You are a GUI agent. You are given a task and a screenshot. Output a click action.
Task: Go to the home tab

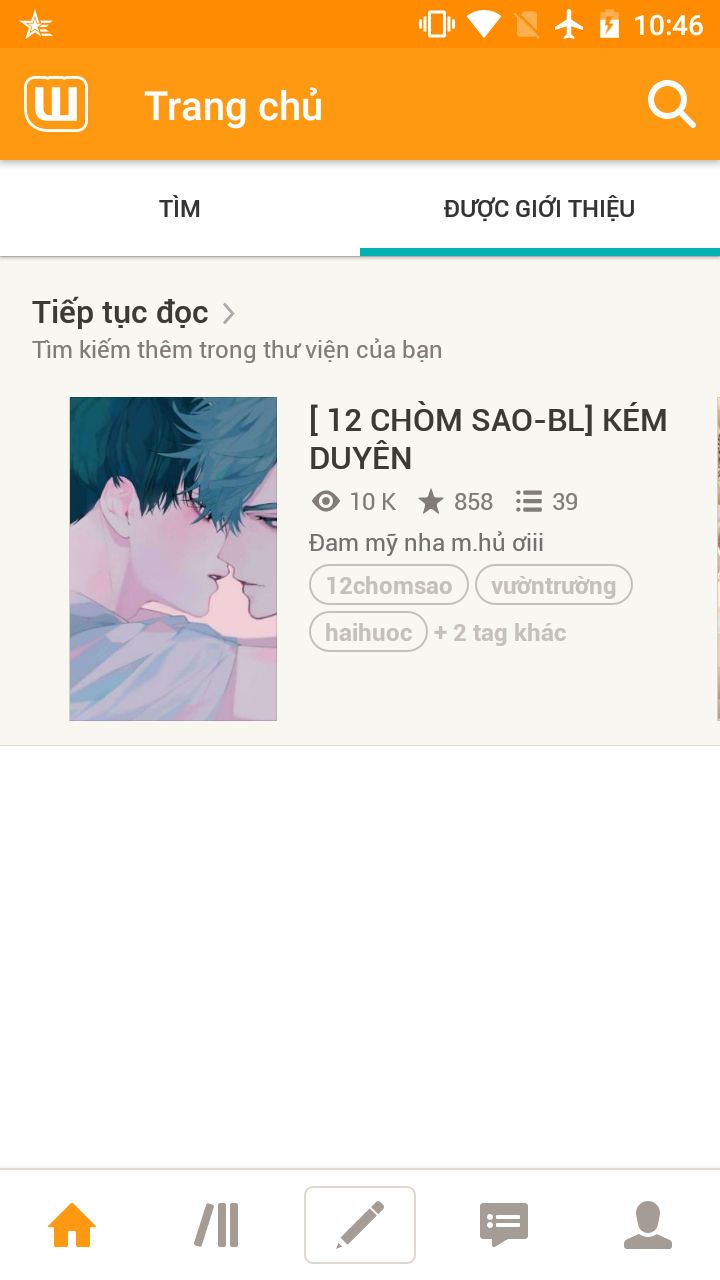tap(72, 1225)
